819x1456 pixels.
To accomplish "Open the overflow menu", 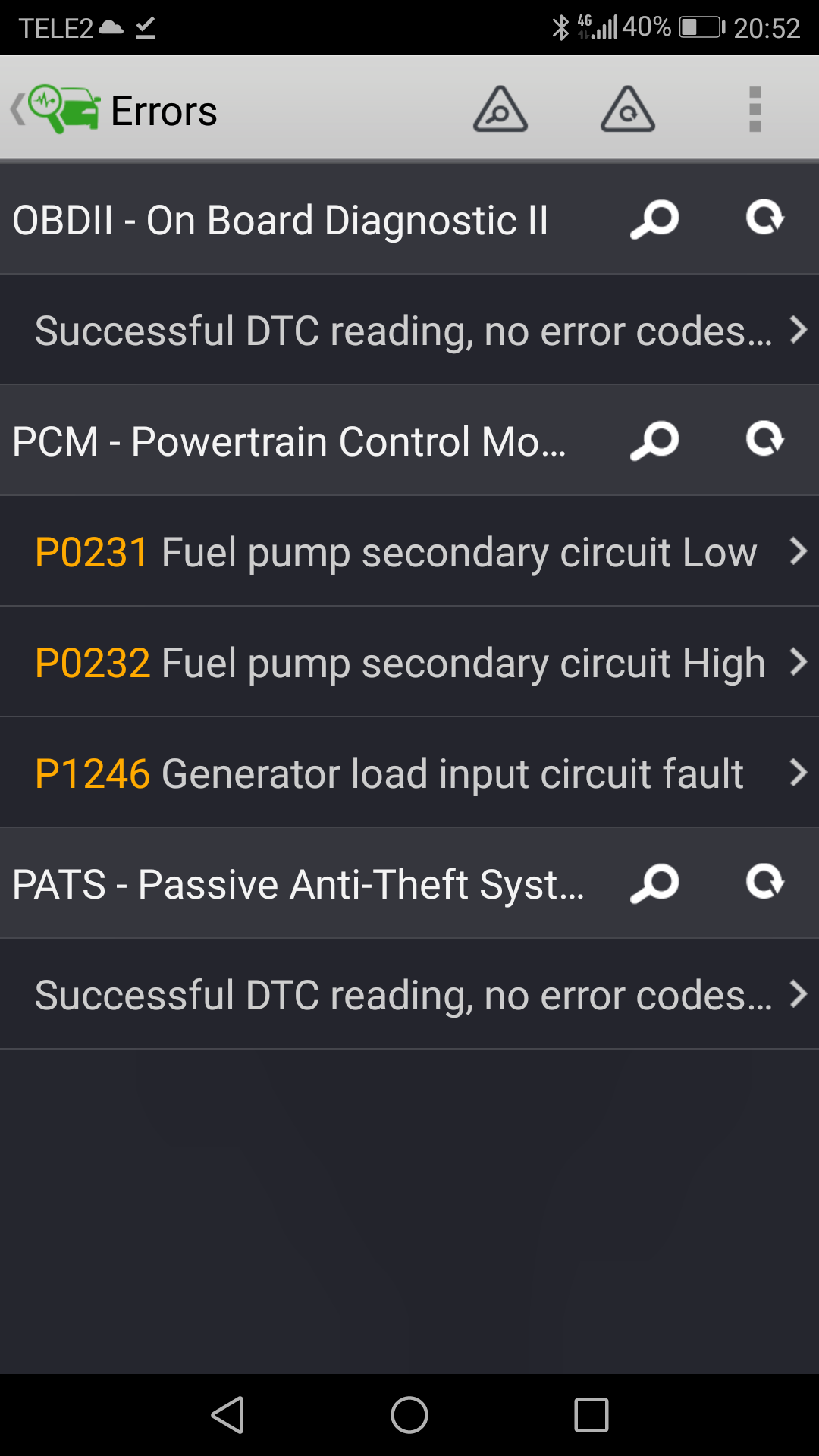I will [755, 109].
